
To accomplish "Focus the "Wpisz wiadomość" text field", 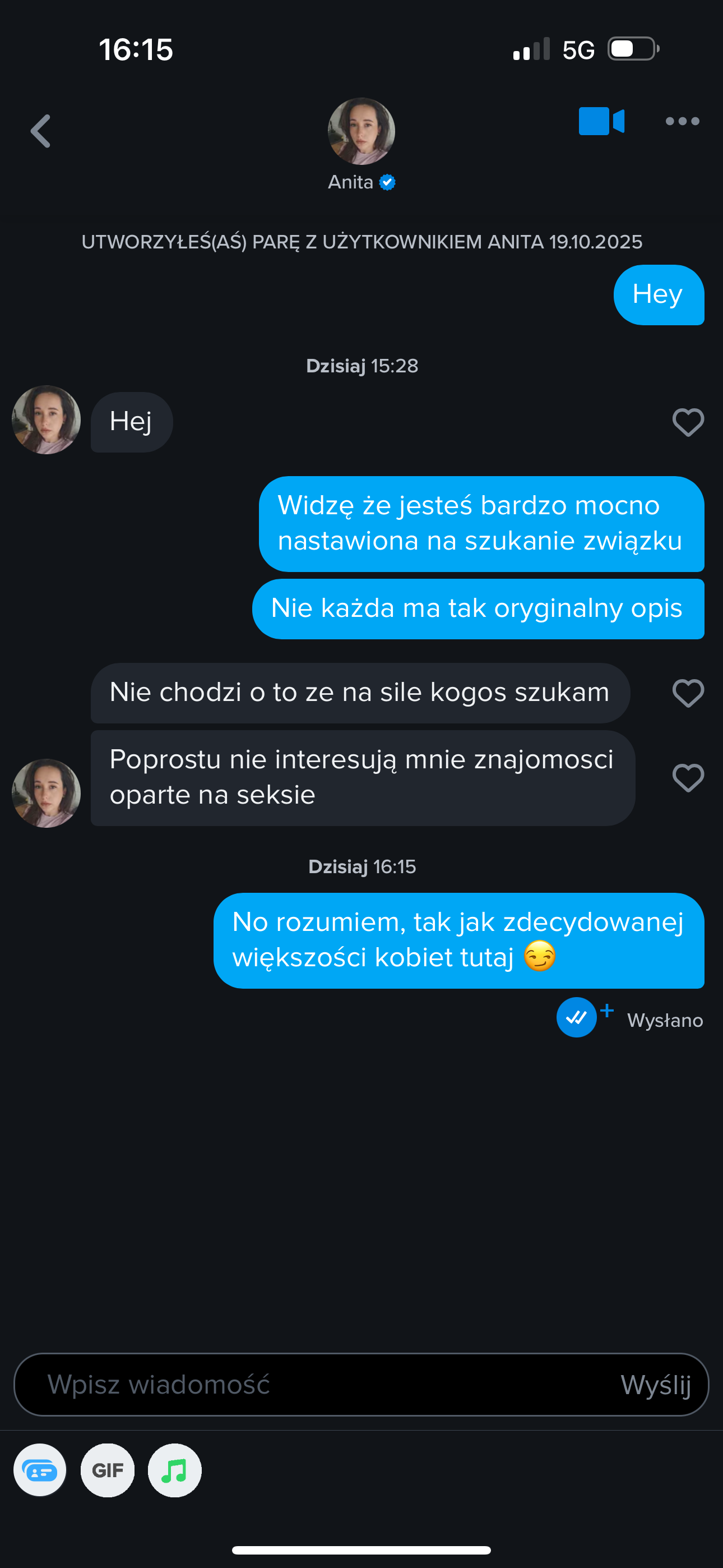I will tap(304, 1384).
